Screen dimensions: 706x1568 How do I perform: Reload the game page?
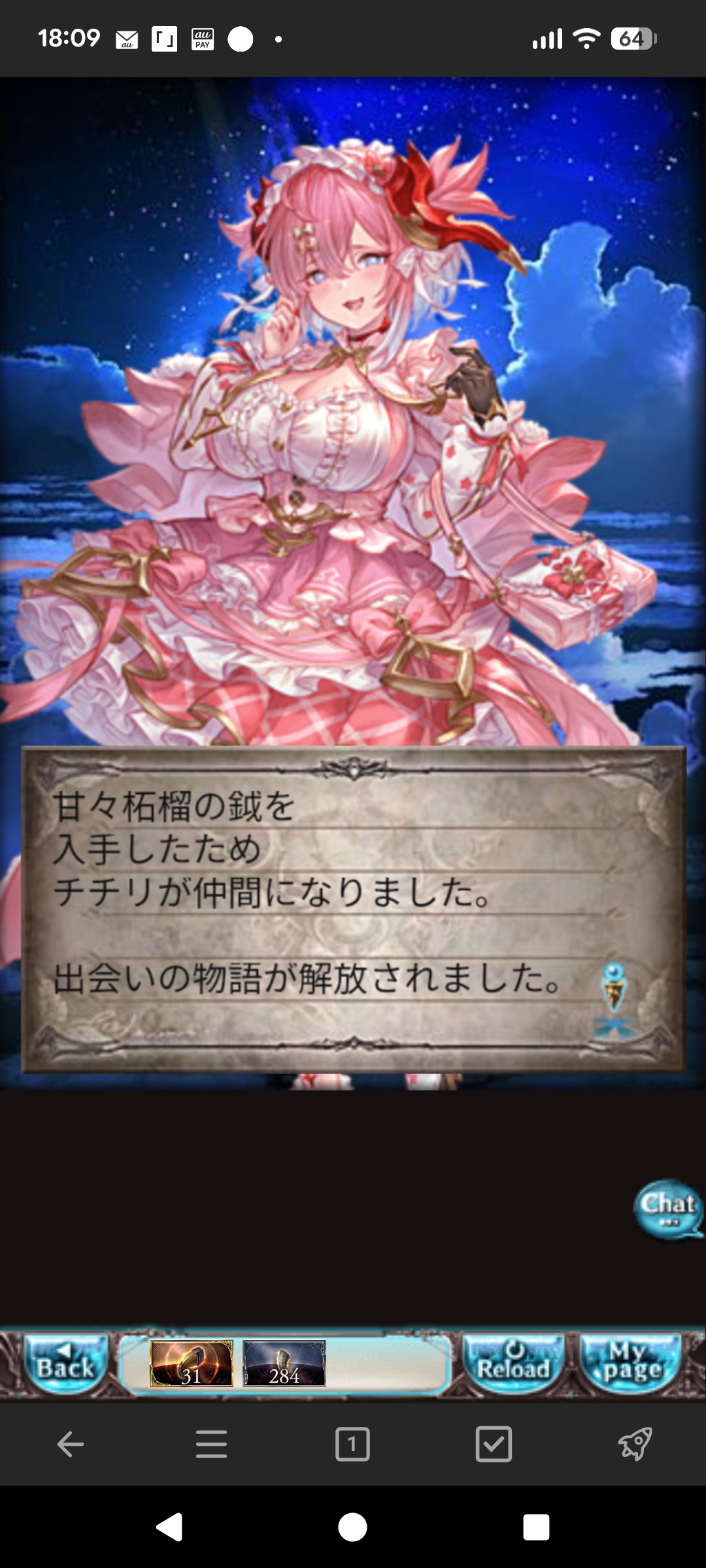pyautogui.click(x=513, y=1365)
